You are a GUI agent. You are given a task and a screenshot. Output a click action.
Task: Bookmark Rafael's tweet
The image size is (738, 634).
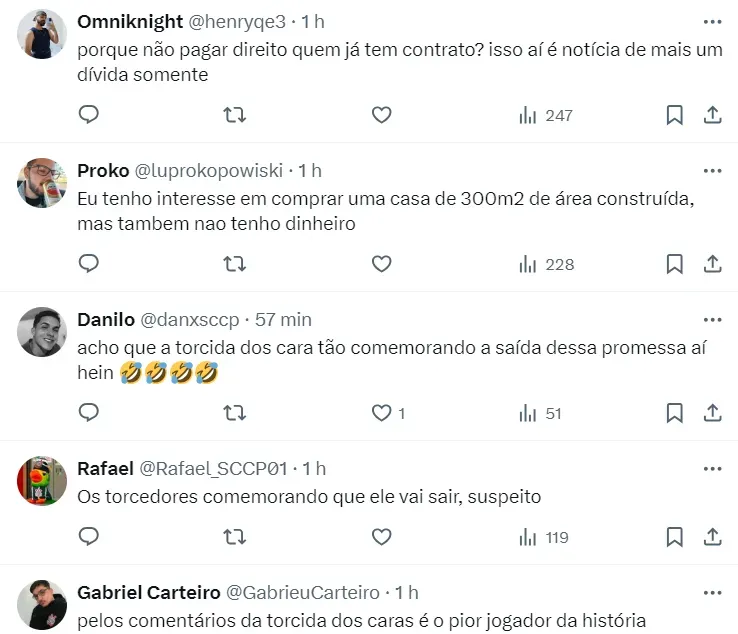point(675,537)
